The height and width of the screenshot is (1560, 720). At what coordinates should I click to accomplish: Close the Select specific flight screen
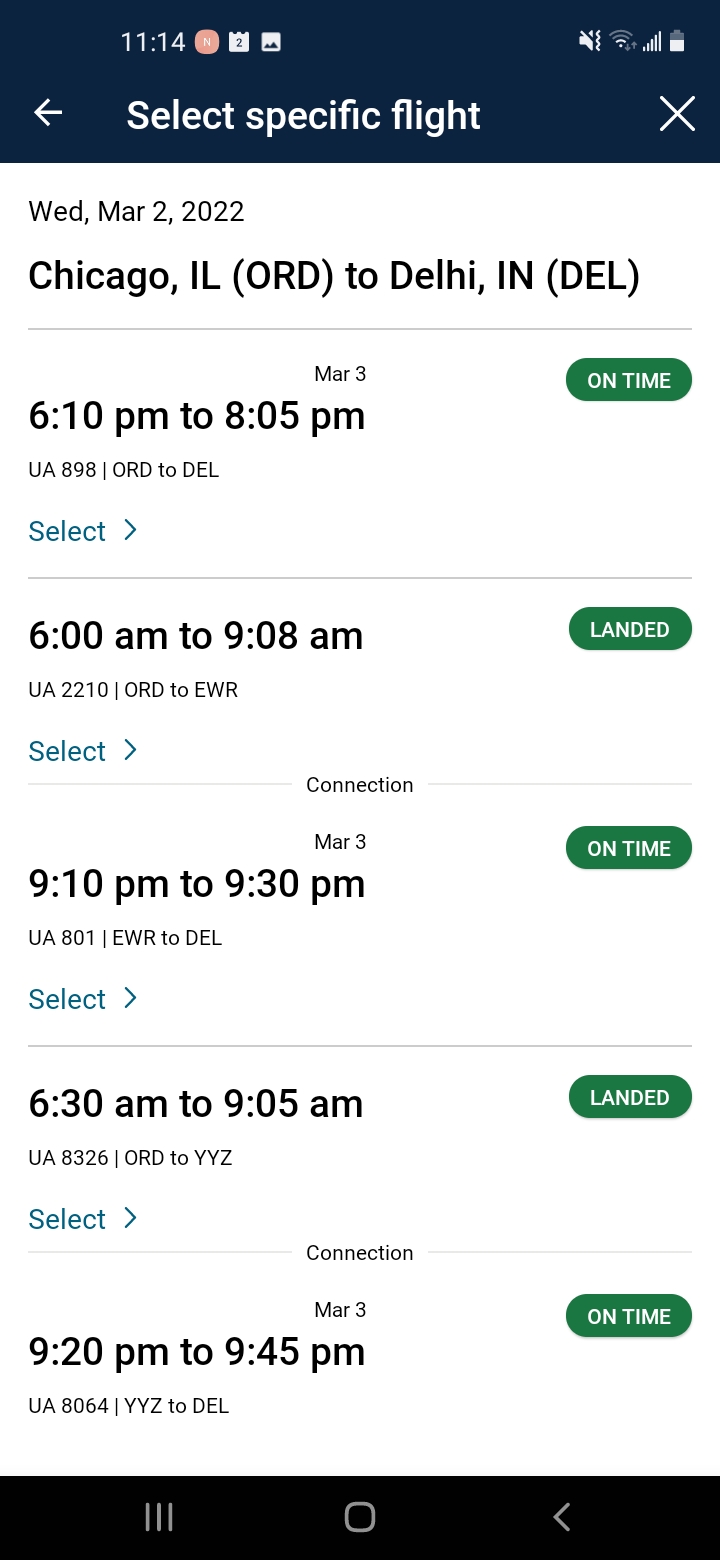point(677,114)
